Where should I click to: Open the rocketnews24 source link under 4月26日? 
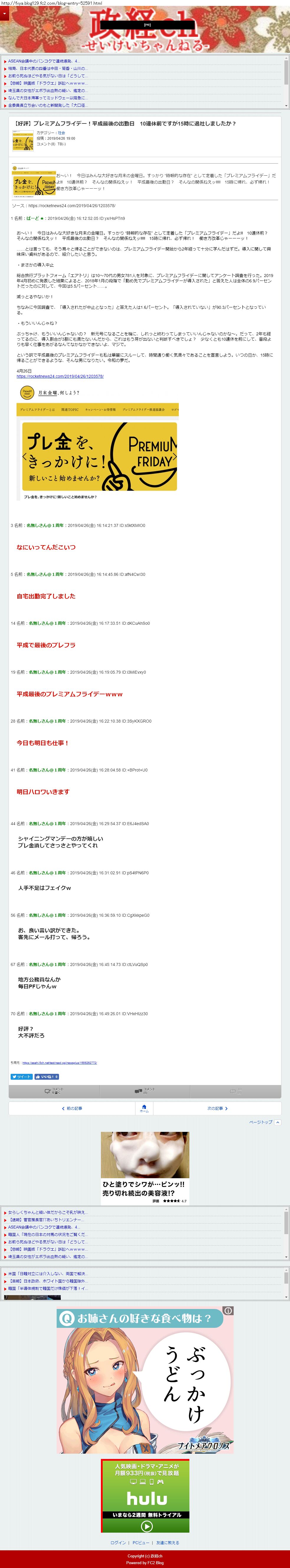pos(60,376)
